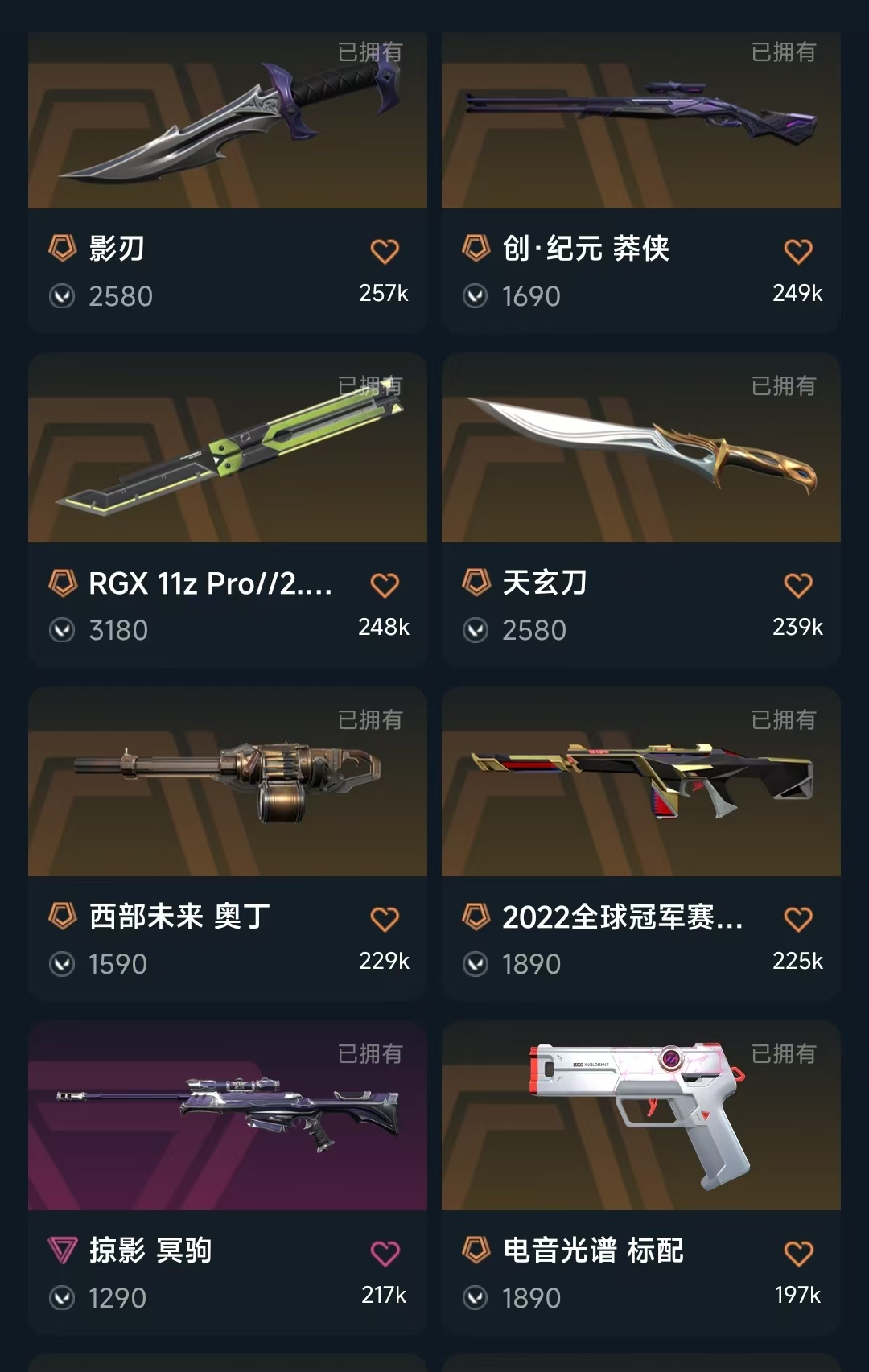Favorite the 电音光谱 标配 skin

(x=798, y=1253)
